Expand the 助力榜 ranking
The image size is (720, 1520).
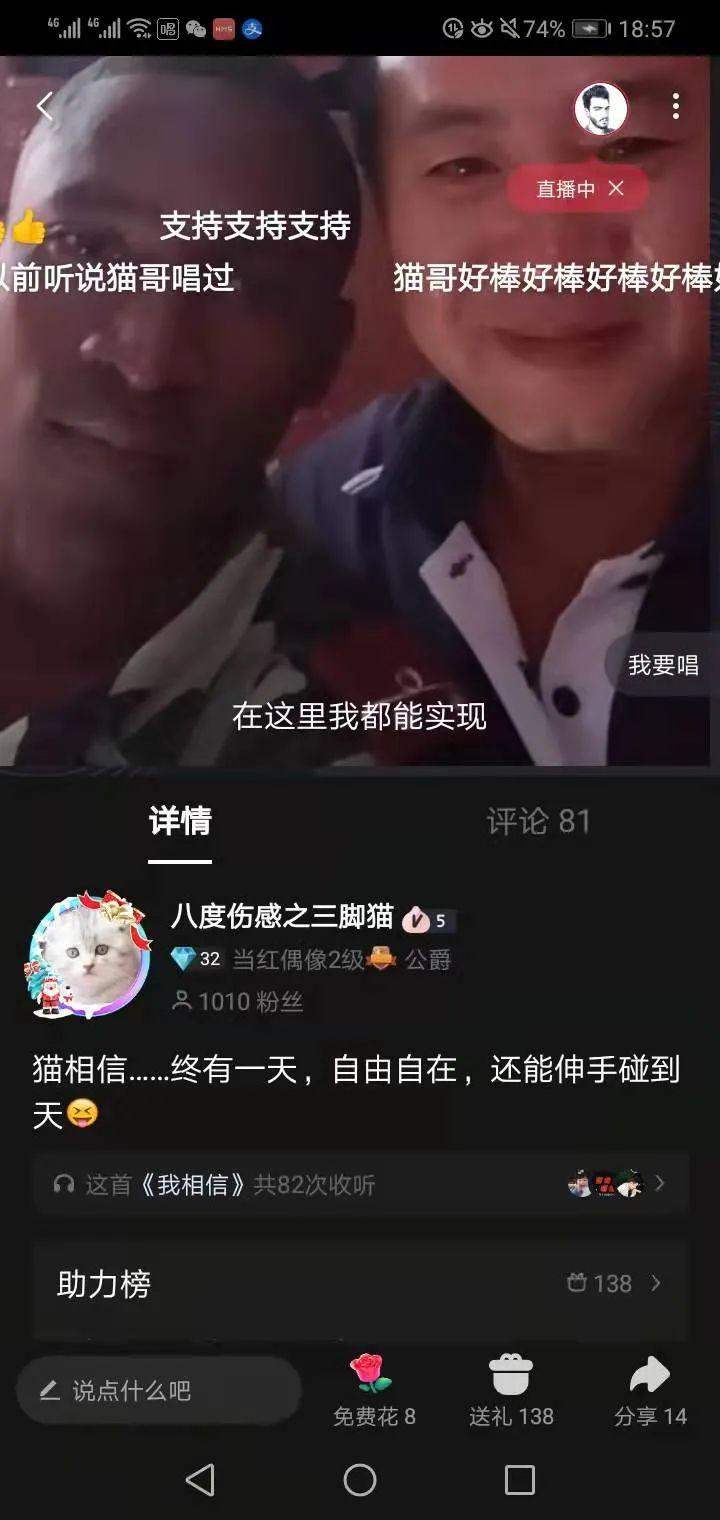(x=360, y=1283)
